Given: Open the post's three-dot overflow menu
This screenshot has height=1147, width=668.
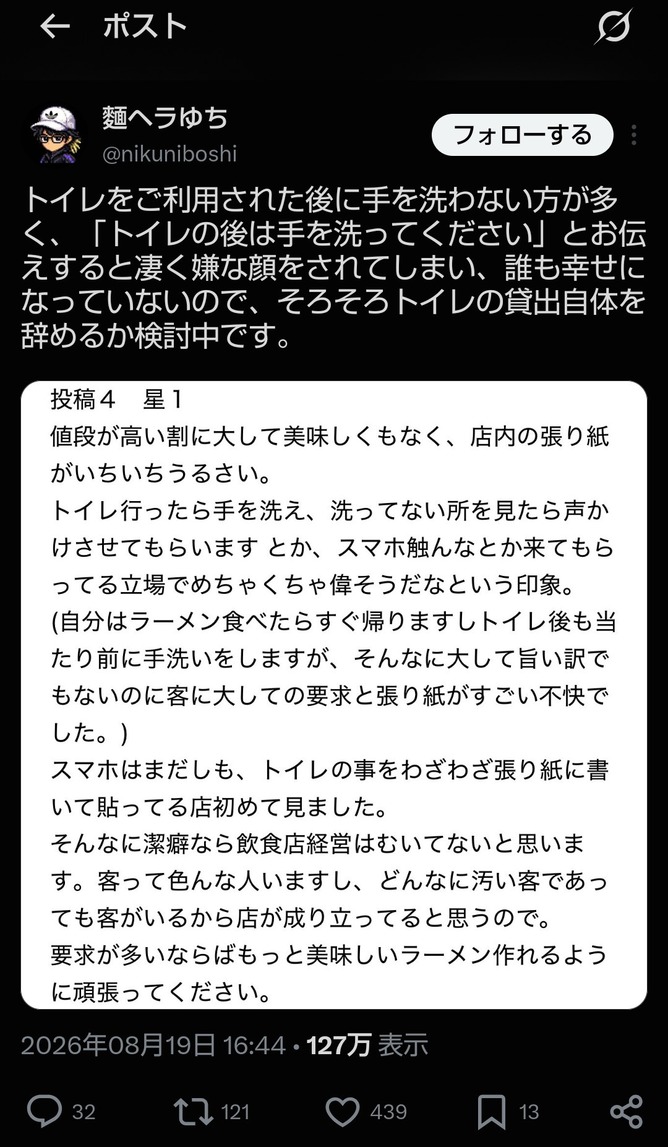Looking at the screenshot, I should [634, 135].
